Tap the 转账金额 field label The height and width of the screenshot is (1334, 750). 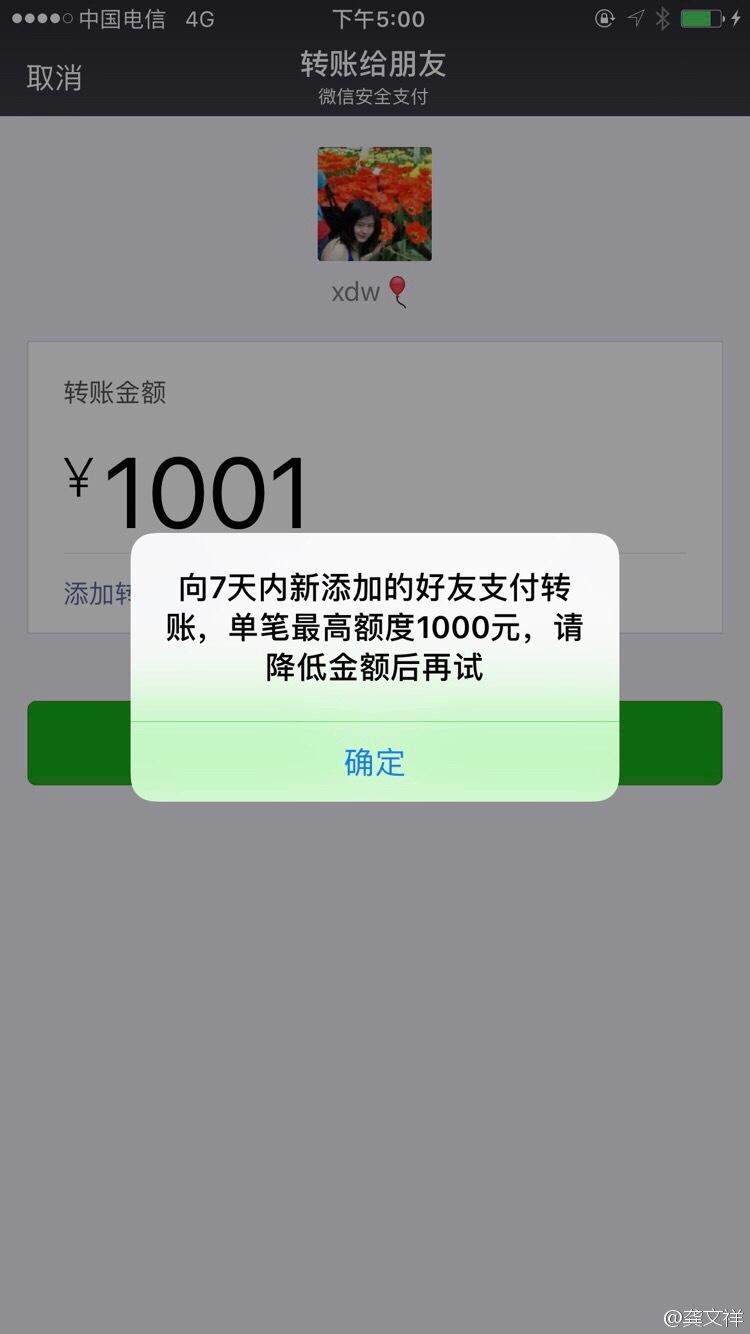click(115, 394)
